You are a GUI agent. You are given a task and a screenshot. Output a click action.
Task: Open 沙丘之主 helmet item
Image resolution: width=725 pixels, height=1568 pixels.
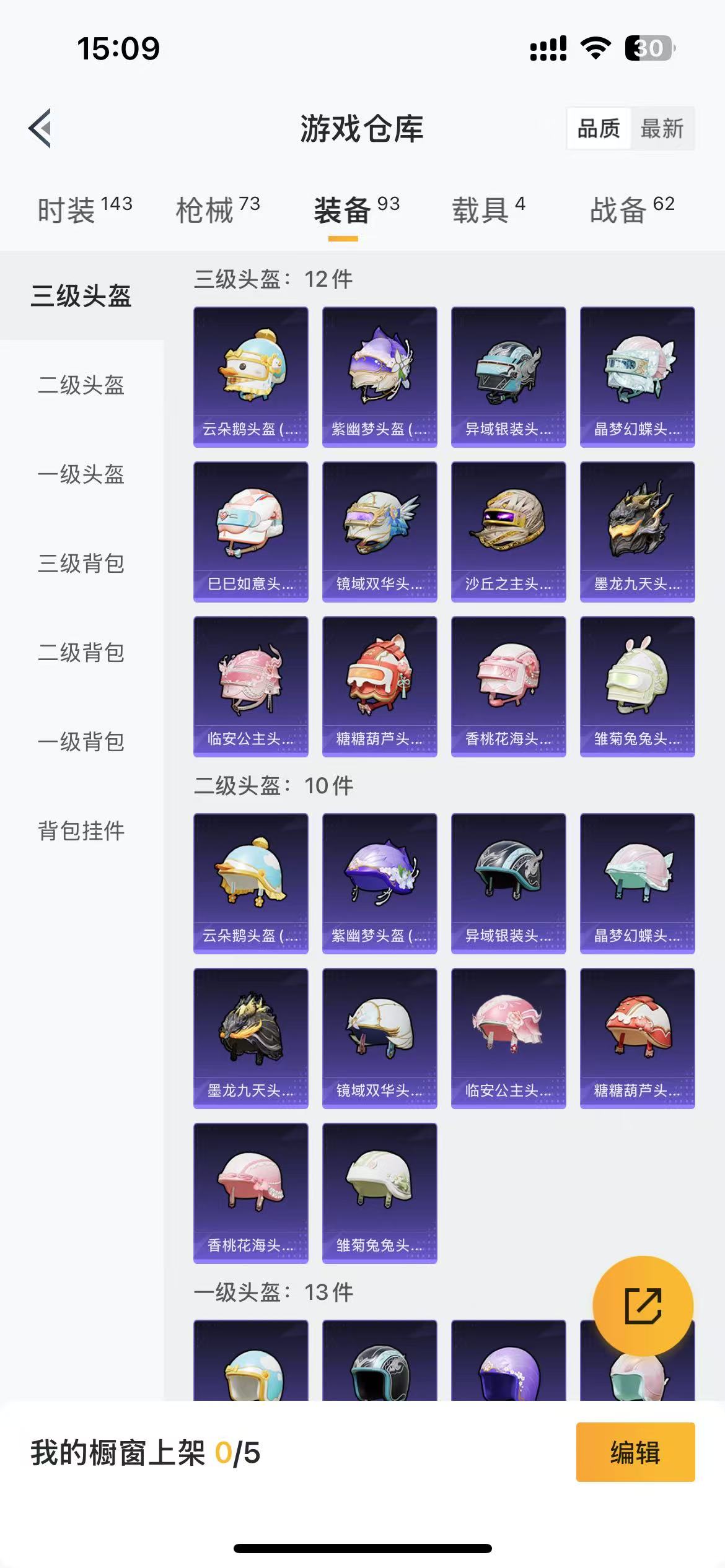click(x=508, y=531)
